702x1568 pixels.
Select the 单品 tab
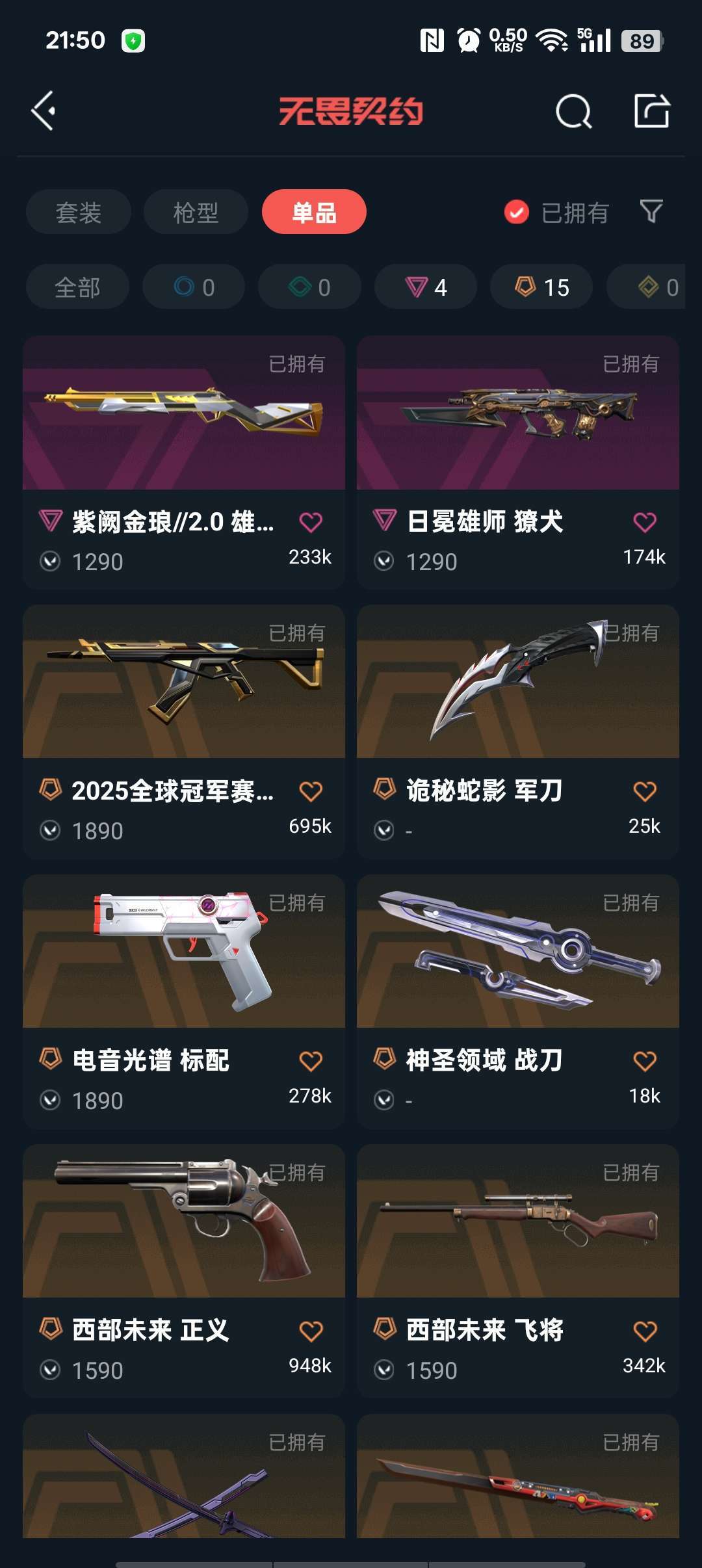314,212
